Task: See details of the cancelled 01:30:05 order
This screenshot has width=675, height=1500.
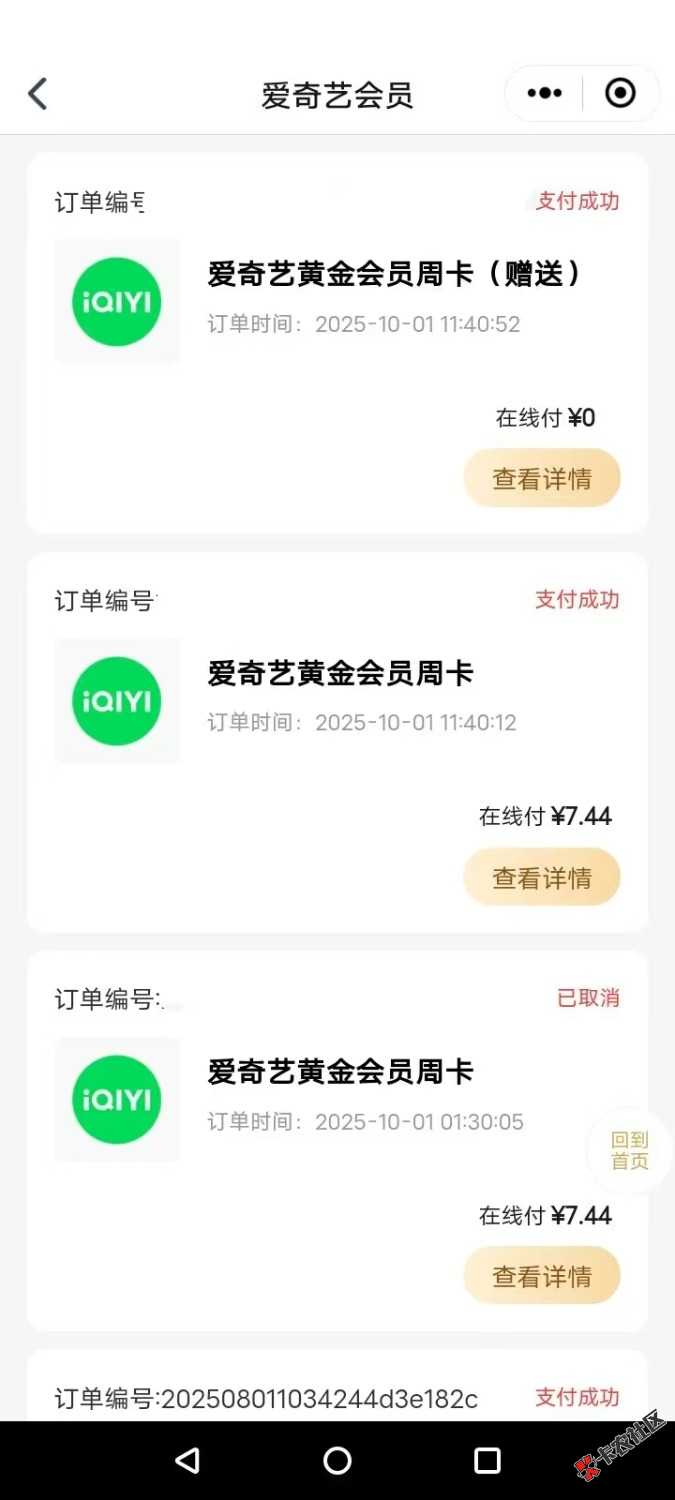Action: point(541,1276)
